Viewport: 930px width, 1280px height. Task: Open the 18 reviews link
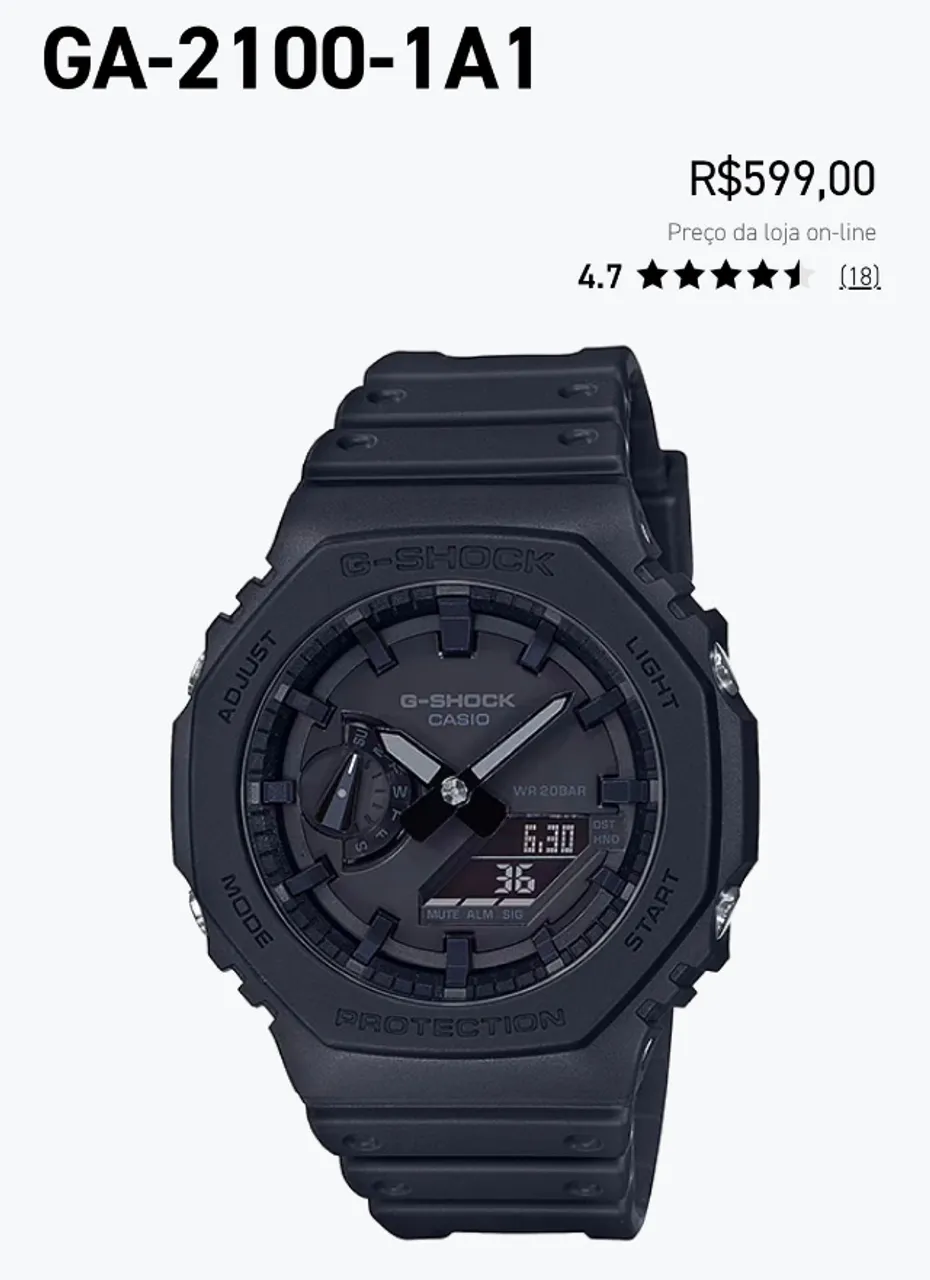click(859, 276)
